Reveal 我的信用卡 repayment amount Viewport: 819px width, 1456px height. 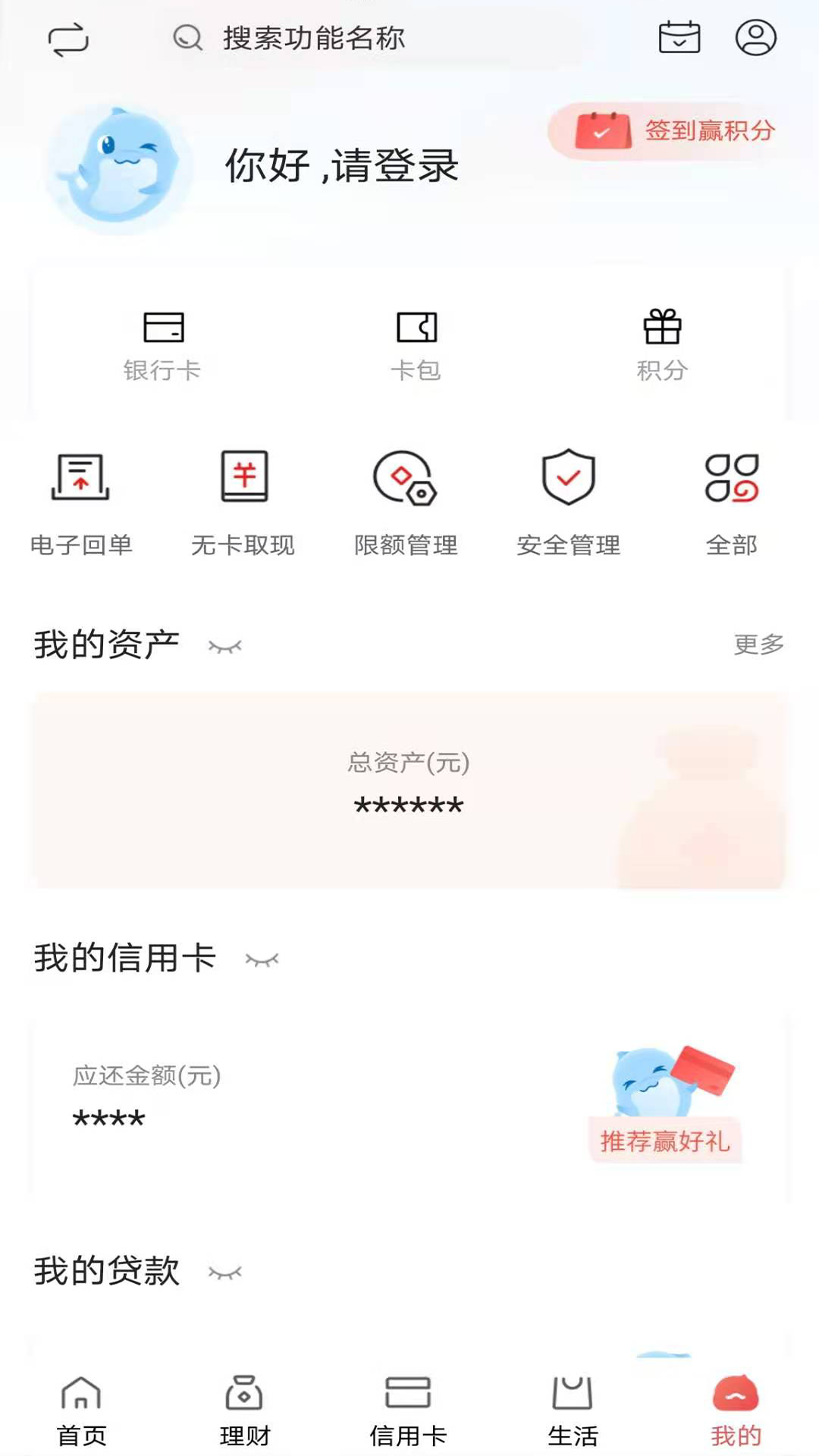click(x=262, y=960)
